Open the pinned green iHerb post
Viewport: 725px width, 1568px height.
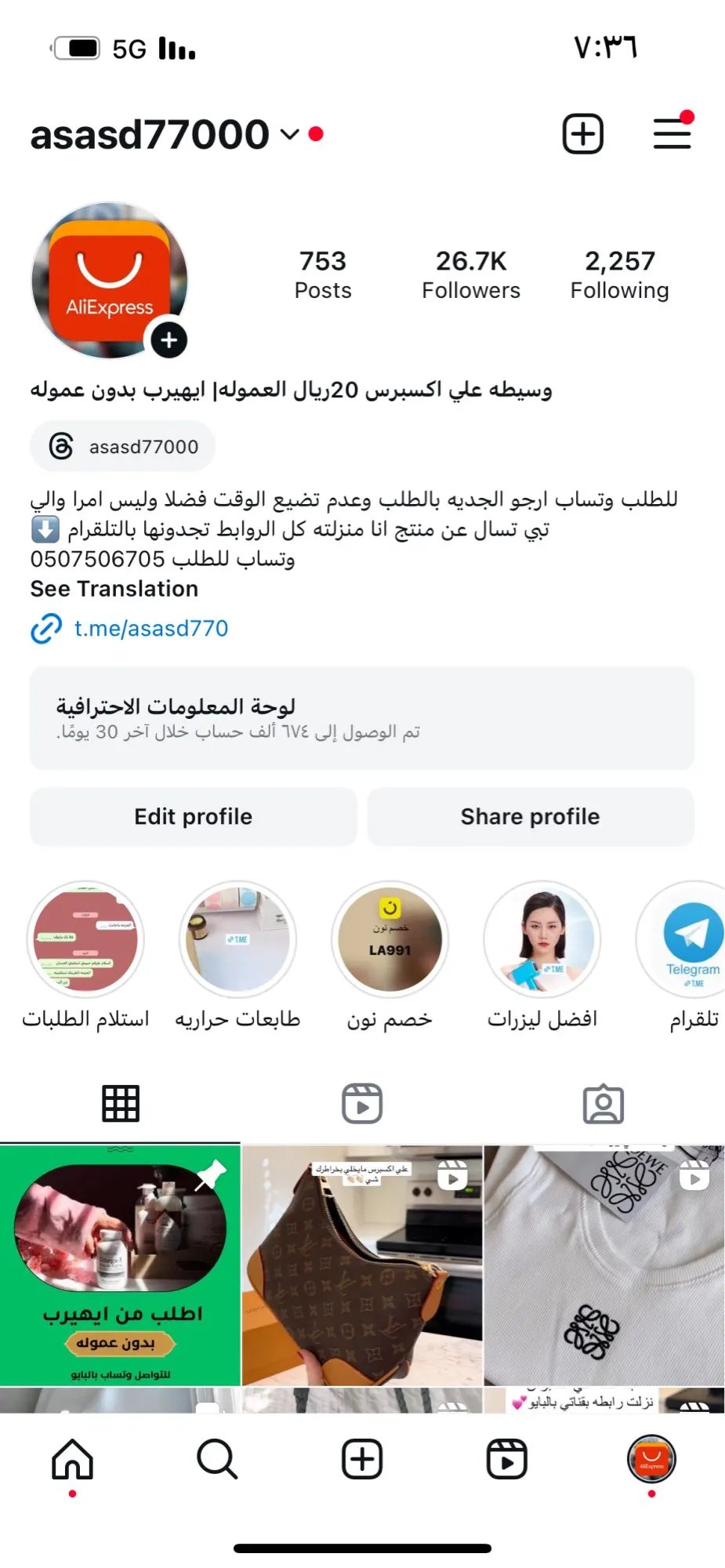click(x=120, y=1265)
